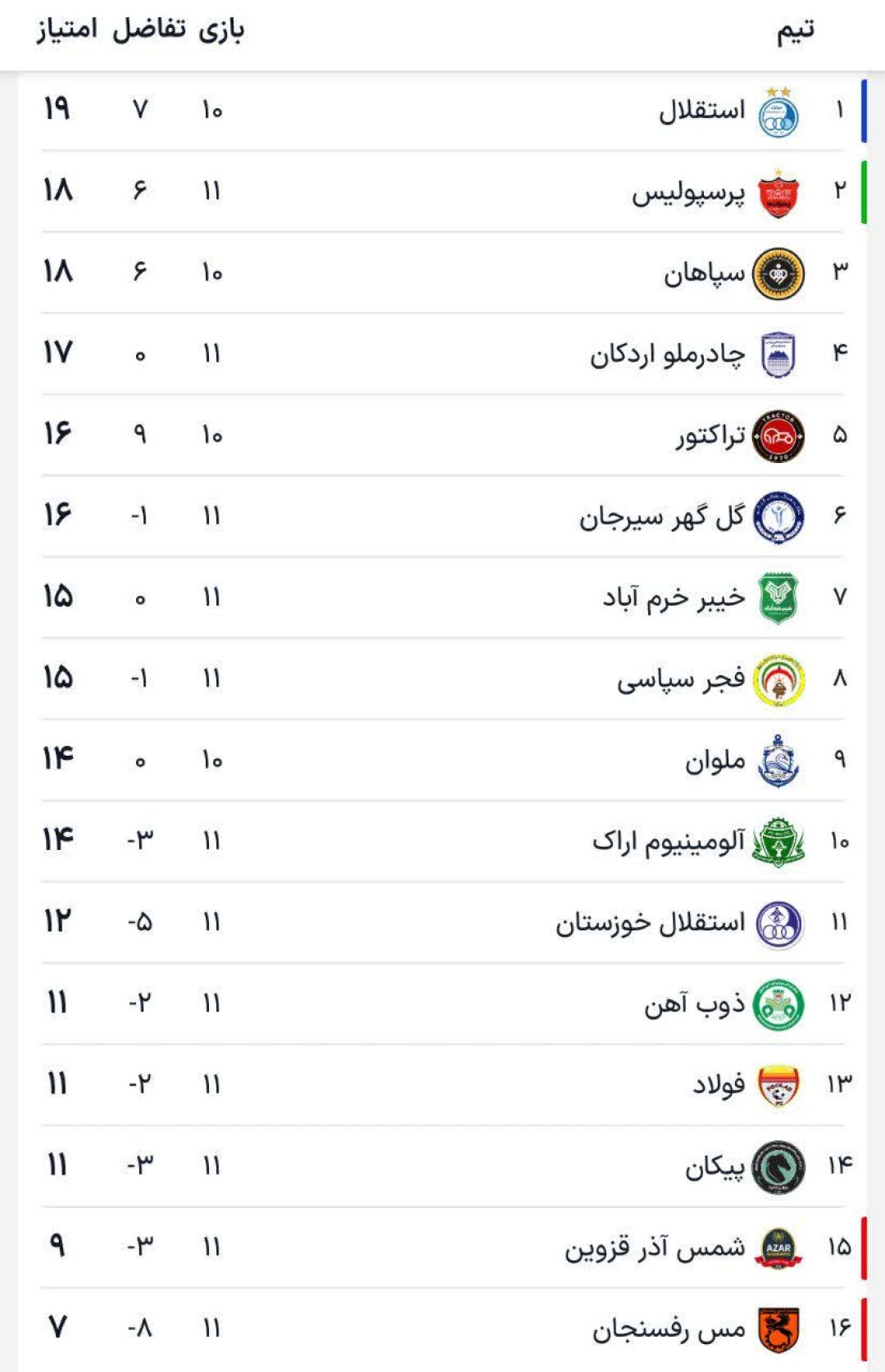The width and height of the screenshot is (885, 1372).
Task: Open Mes Rafsanjan team row
Action: point(669,1329)
